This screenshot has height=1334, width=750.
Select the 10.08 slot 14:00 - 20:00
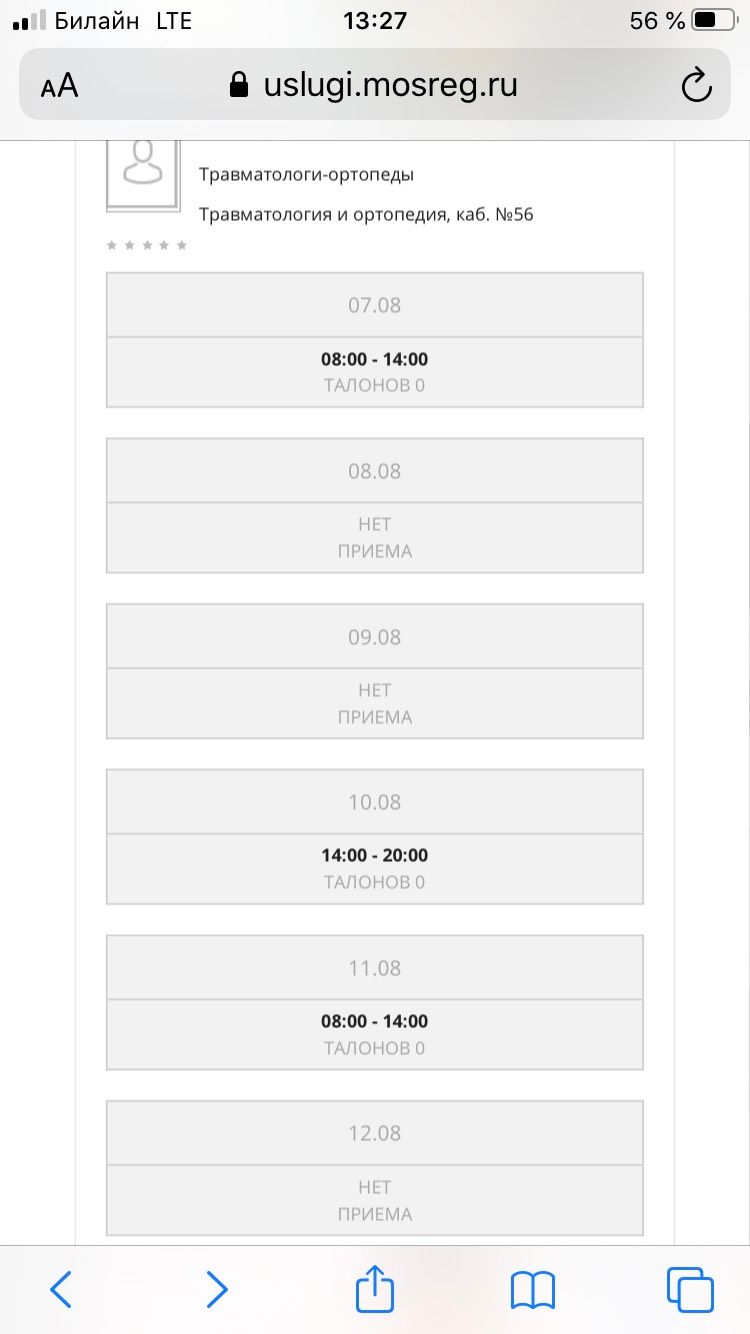pyautogui.click(x=374, y=868)
